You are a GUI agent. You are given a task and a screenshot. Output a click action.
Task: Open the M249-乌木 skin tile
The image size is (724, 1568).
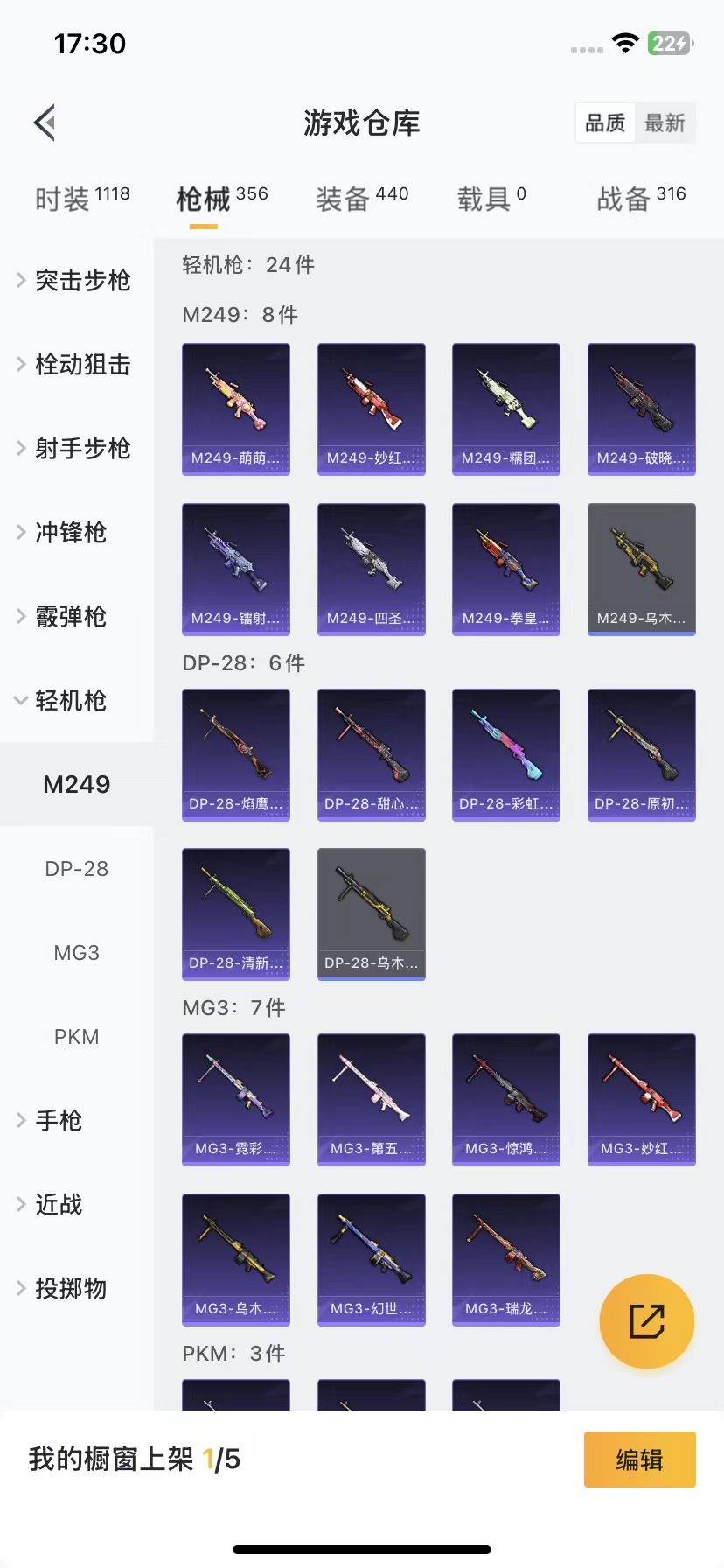[x=642, y=570]
